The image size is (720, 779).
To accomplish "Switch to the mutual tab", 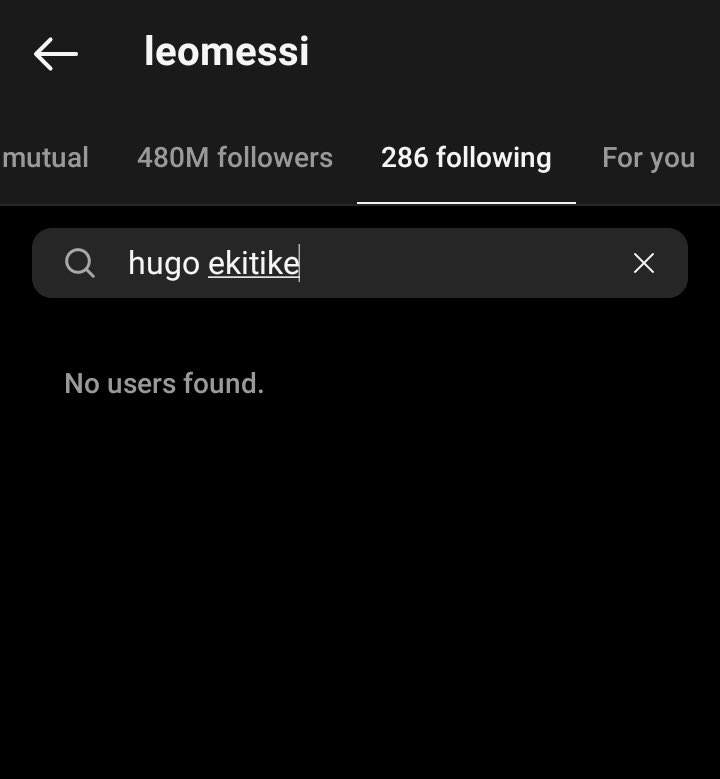I will pos(45,158).
